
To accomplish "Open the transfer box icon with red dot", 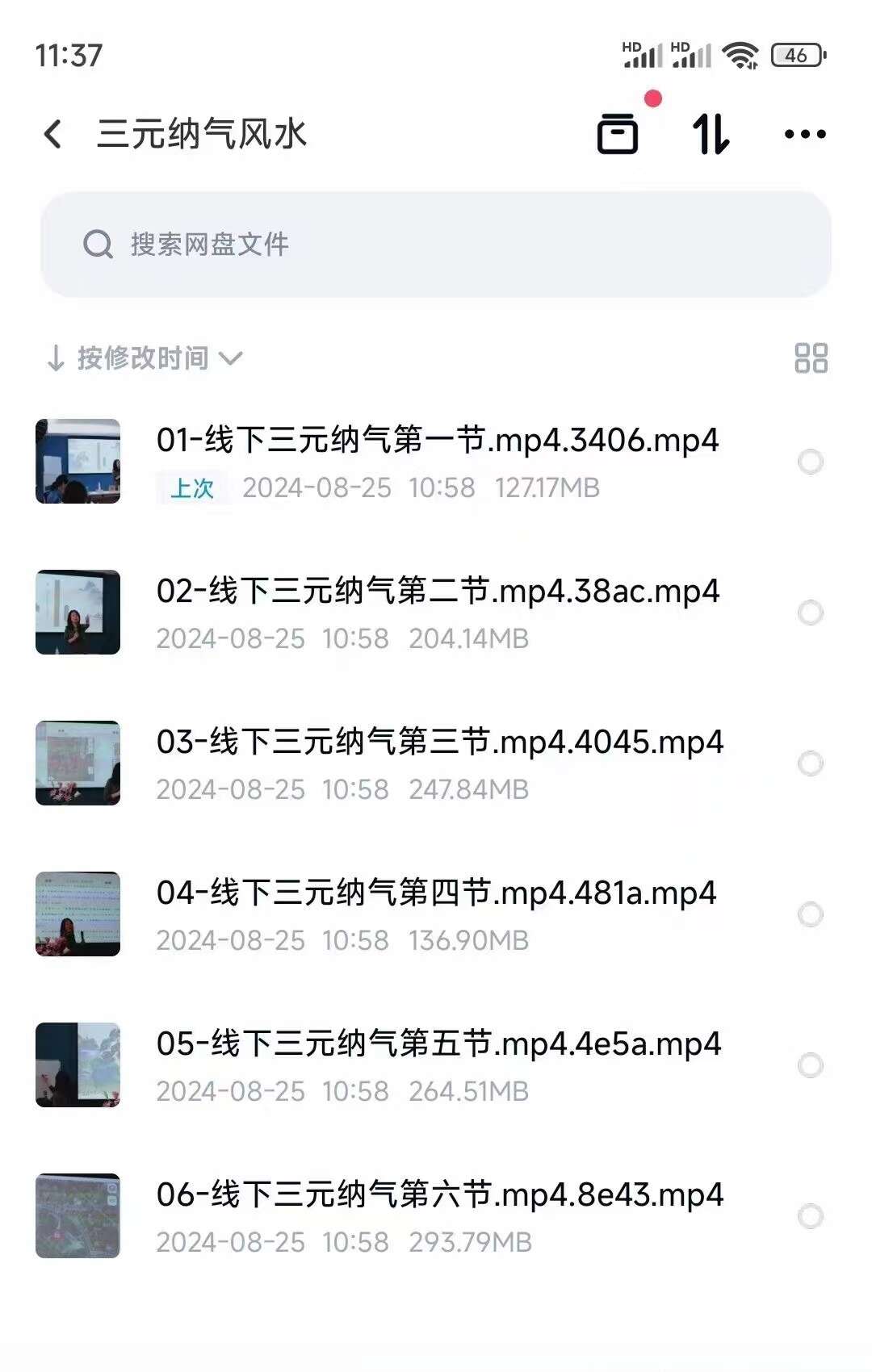I will tap(618, 134).
